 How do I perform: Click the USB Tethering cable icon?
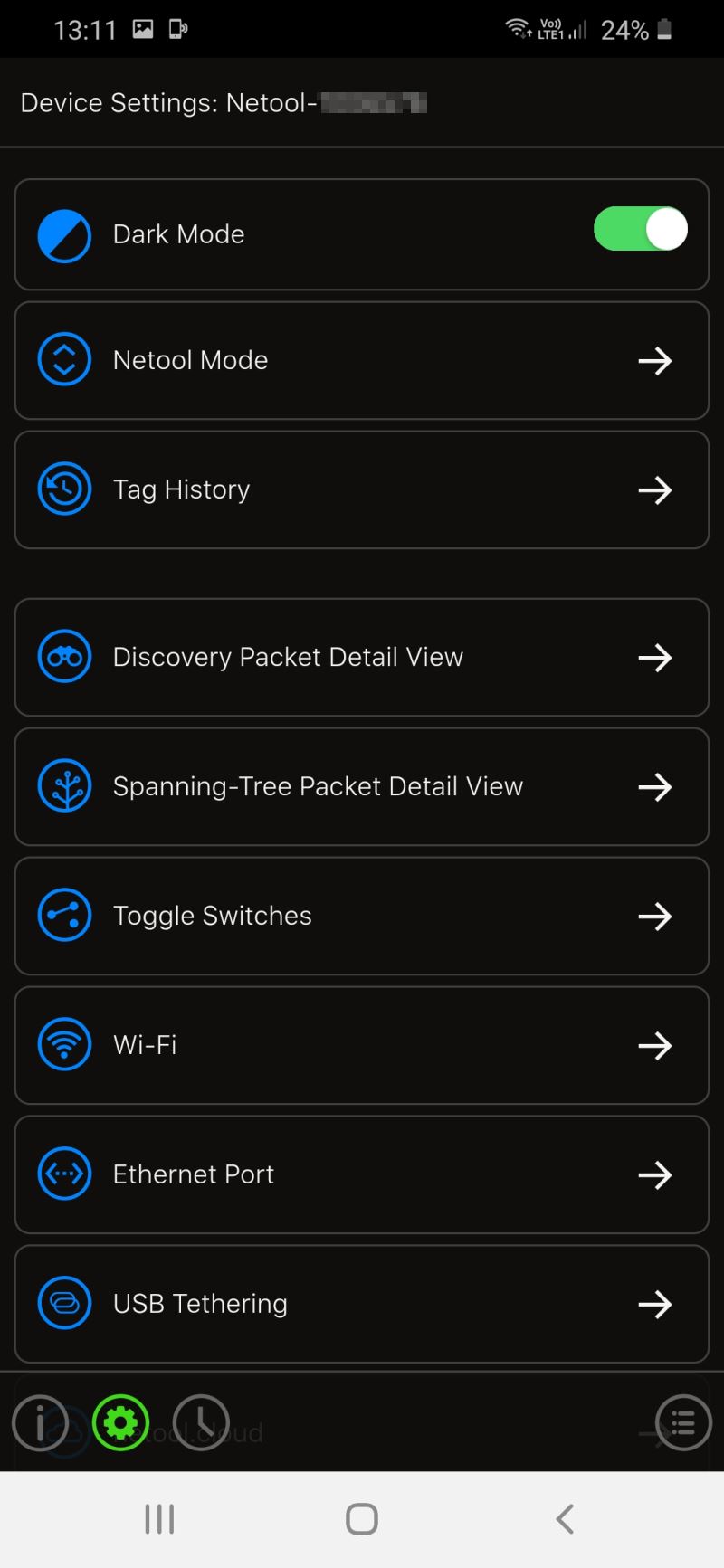pyautogui.click(x=64, y=1303)
